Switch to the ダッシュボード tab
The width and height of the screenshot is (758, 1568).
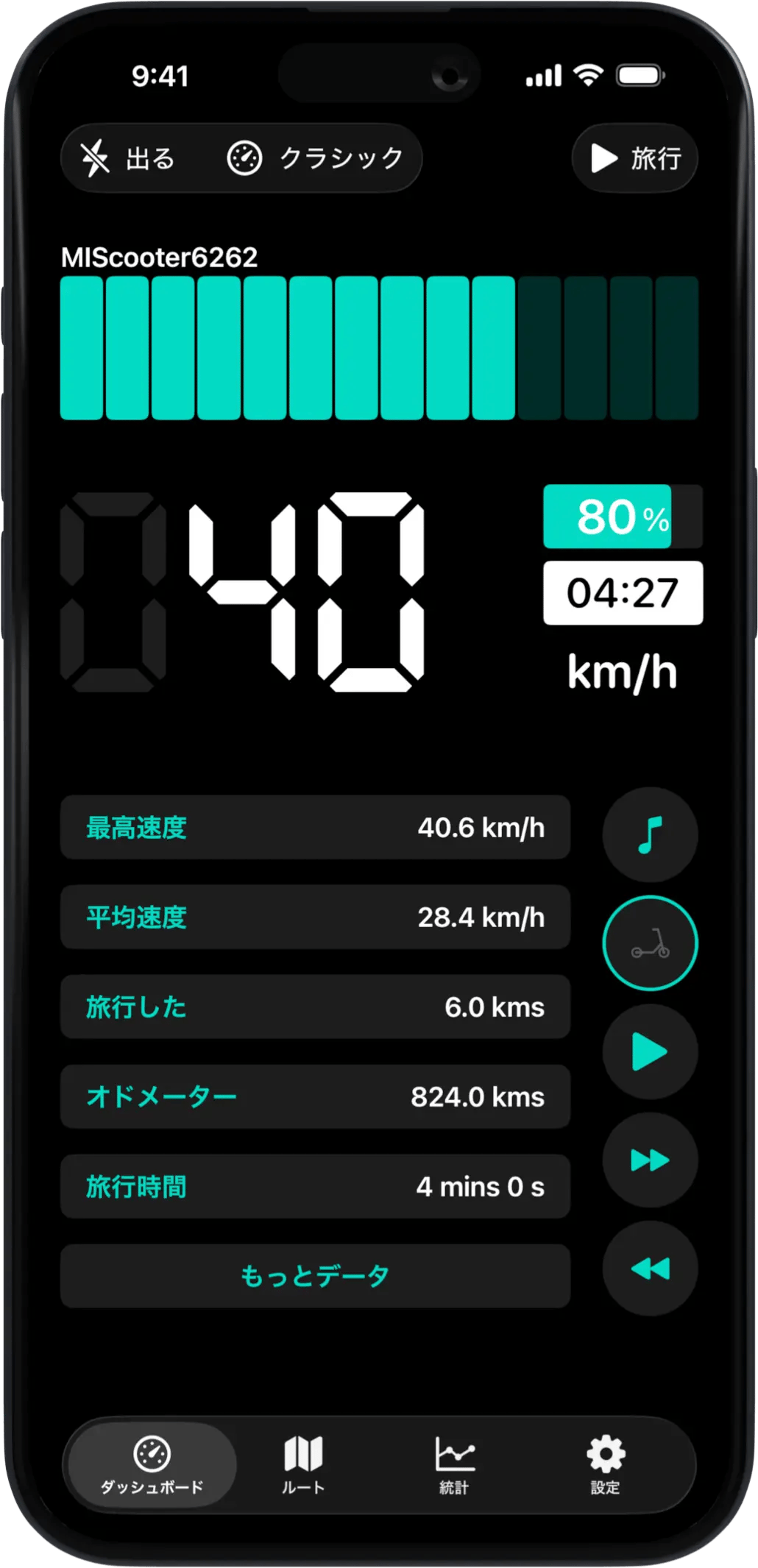pyautogui.click(x=152, y=1464)
